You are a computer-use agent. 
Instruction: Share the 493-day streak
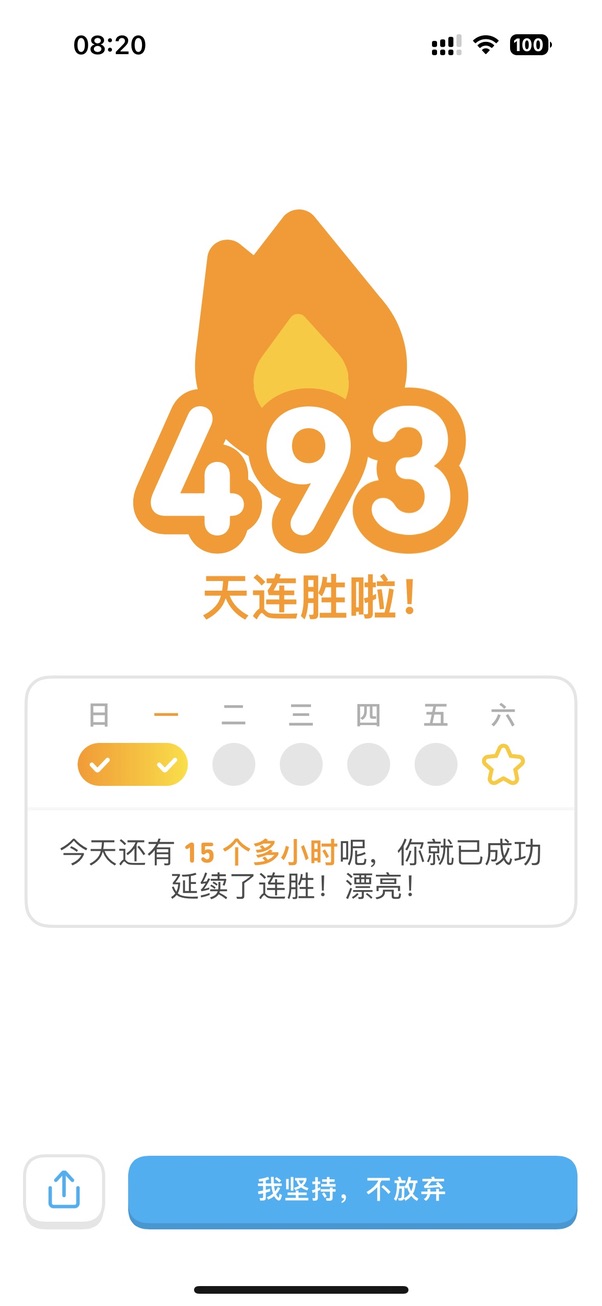tap(64, 1189)
